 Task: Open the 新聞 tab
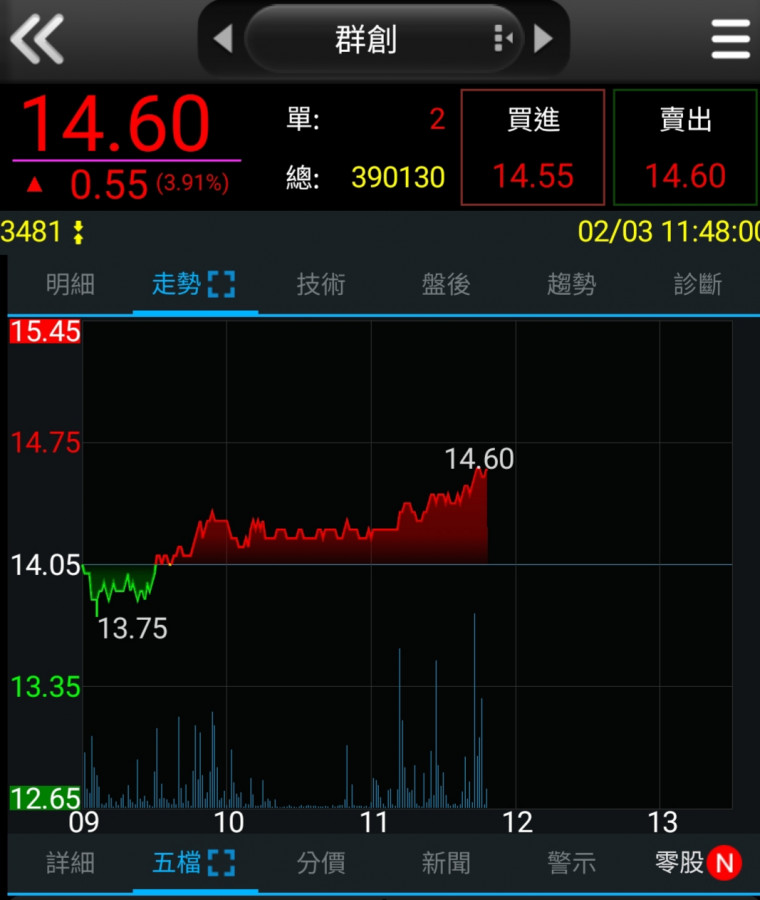tap(446, 863)
